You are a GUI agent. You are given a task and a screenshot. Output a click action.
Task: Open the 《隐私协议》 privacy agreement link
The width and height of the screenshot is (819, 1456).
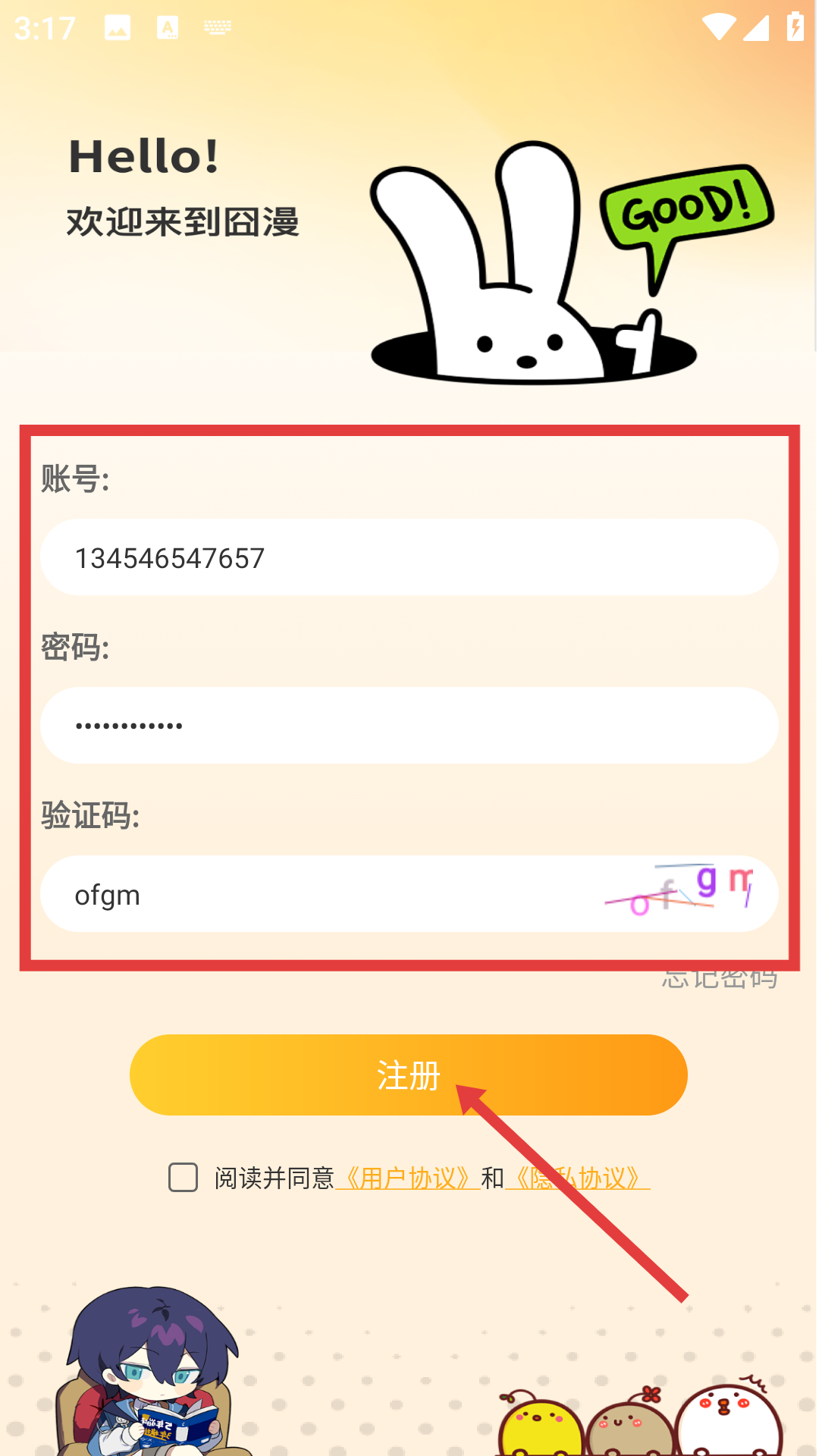click(x=578, y=1178)
